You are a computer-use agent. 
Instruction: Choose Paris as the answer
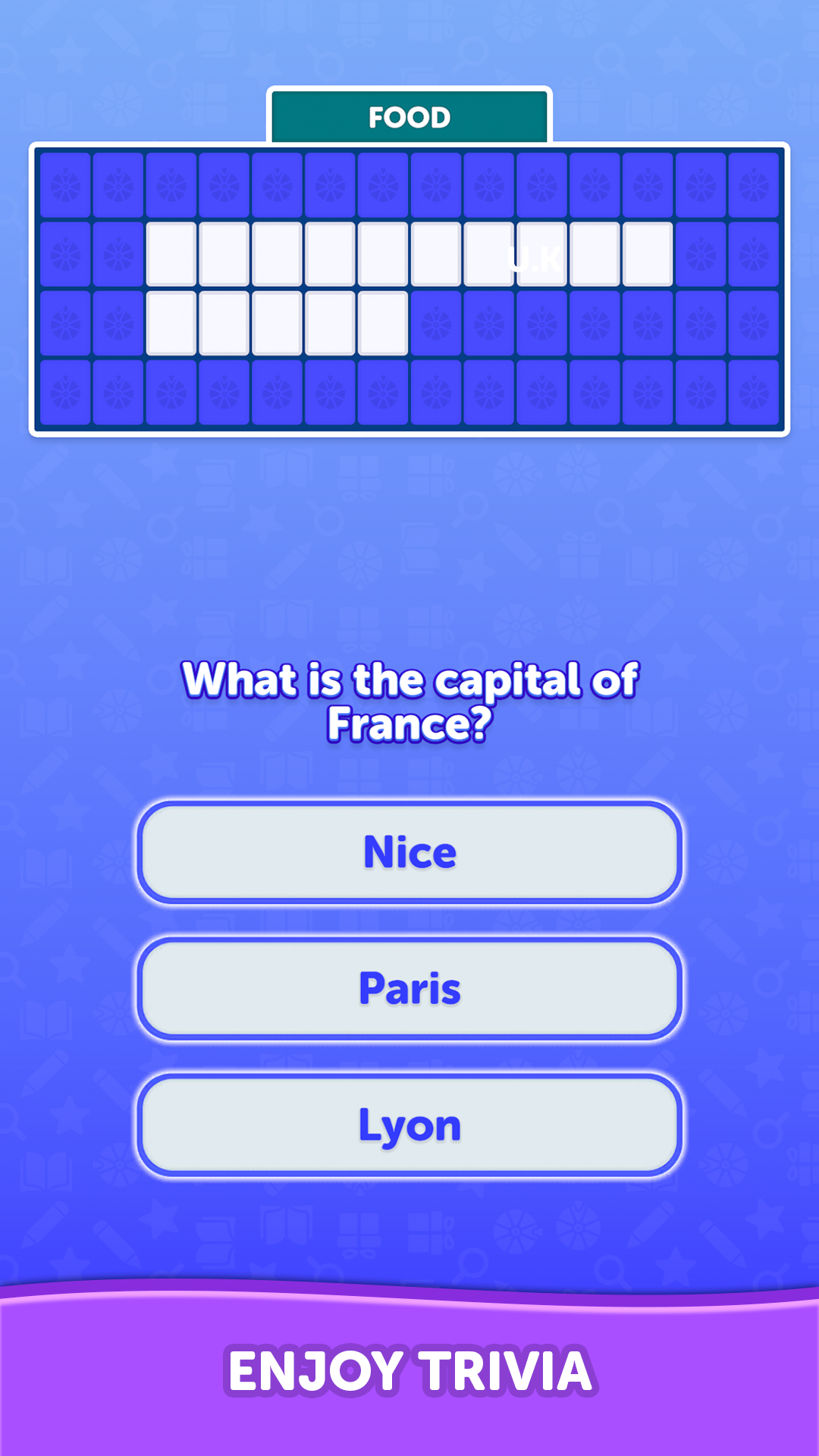pos(409,989)
